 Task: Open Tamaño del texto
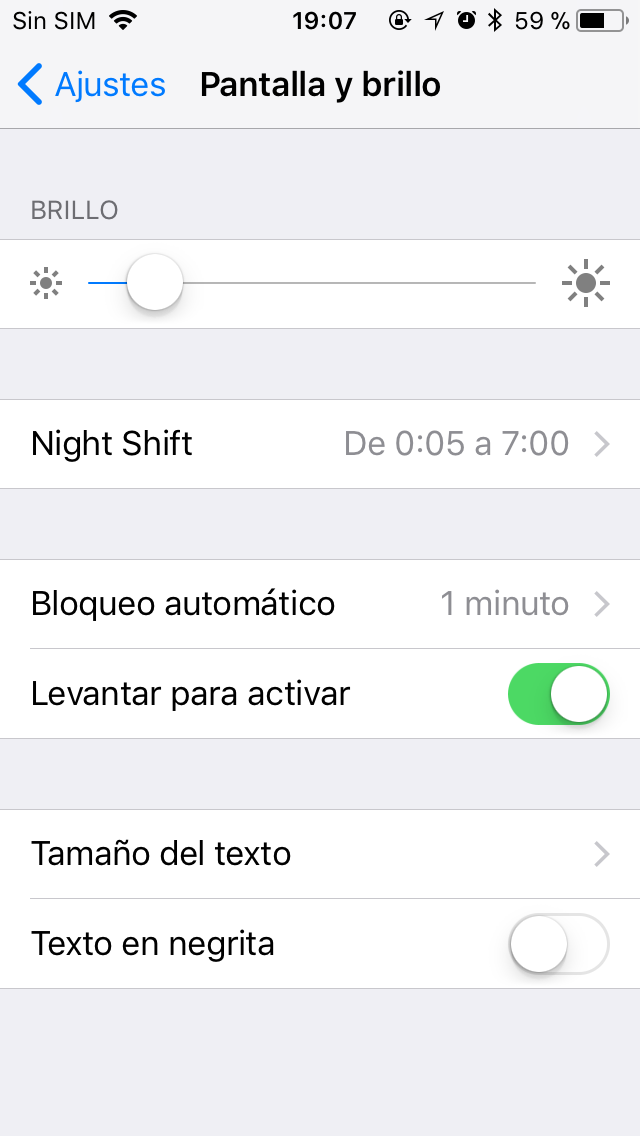(x=320, y=854)
